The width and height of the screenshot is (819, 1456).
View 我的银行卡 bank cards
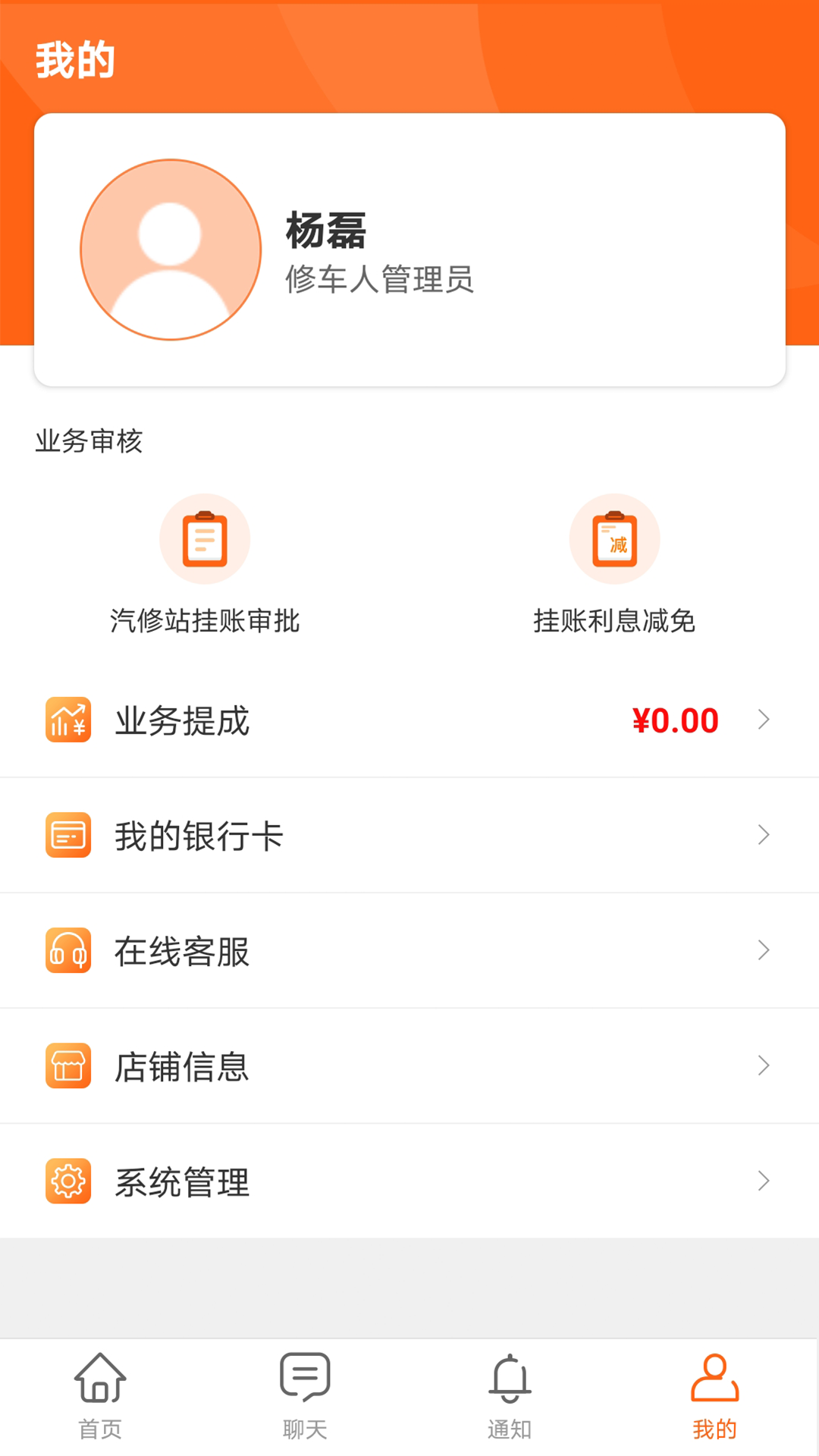click(409, 835)
